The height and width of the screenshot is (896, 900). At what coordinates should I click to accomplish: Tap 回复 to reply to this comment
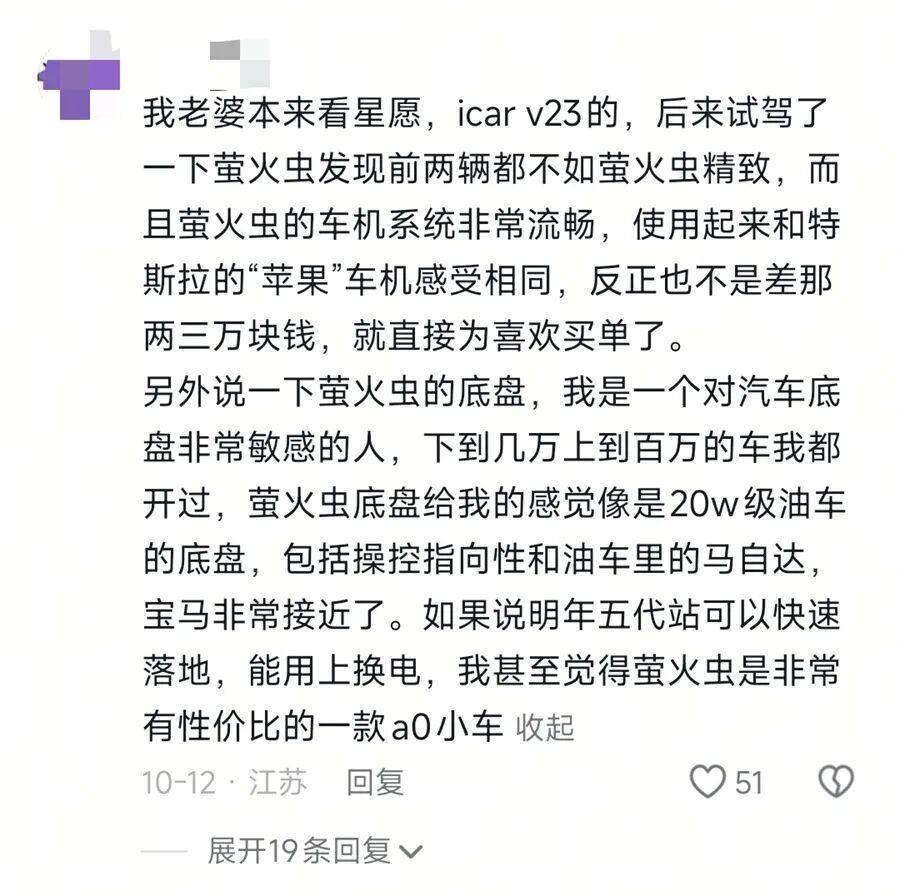point(375,782)
